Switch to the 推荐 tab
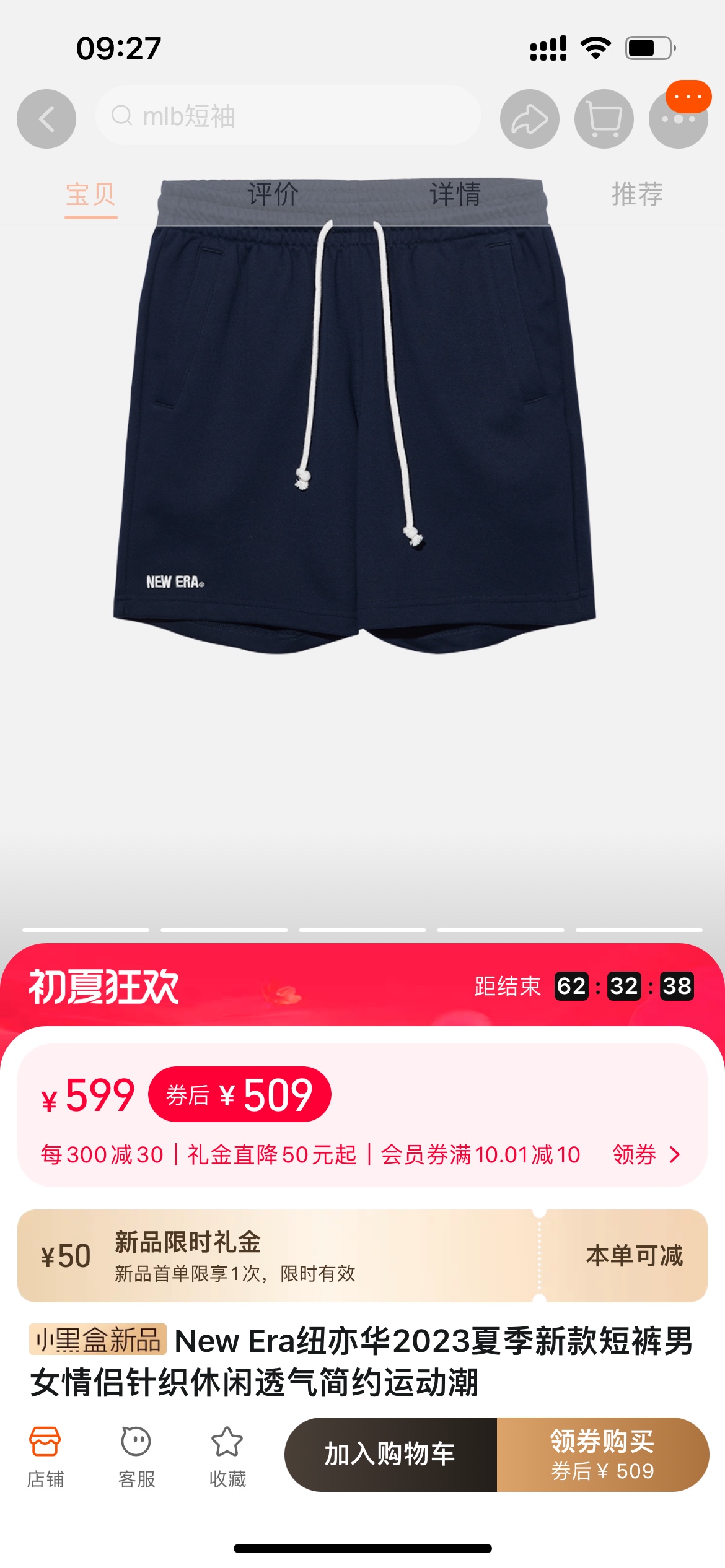This screenshot has height=1568, width=725. pos(637,194)
